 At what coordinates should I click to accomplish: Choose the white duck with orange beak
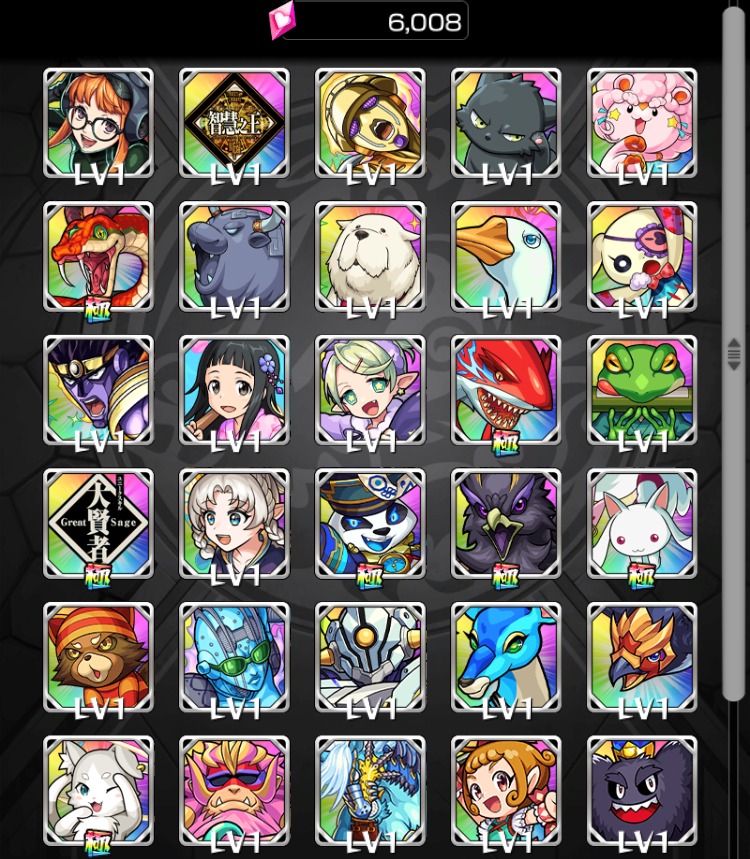[x=506, y=256]
